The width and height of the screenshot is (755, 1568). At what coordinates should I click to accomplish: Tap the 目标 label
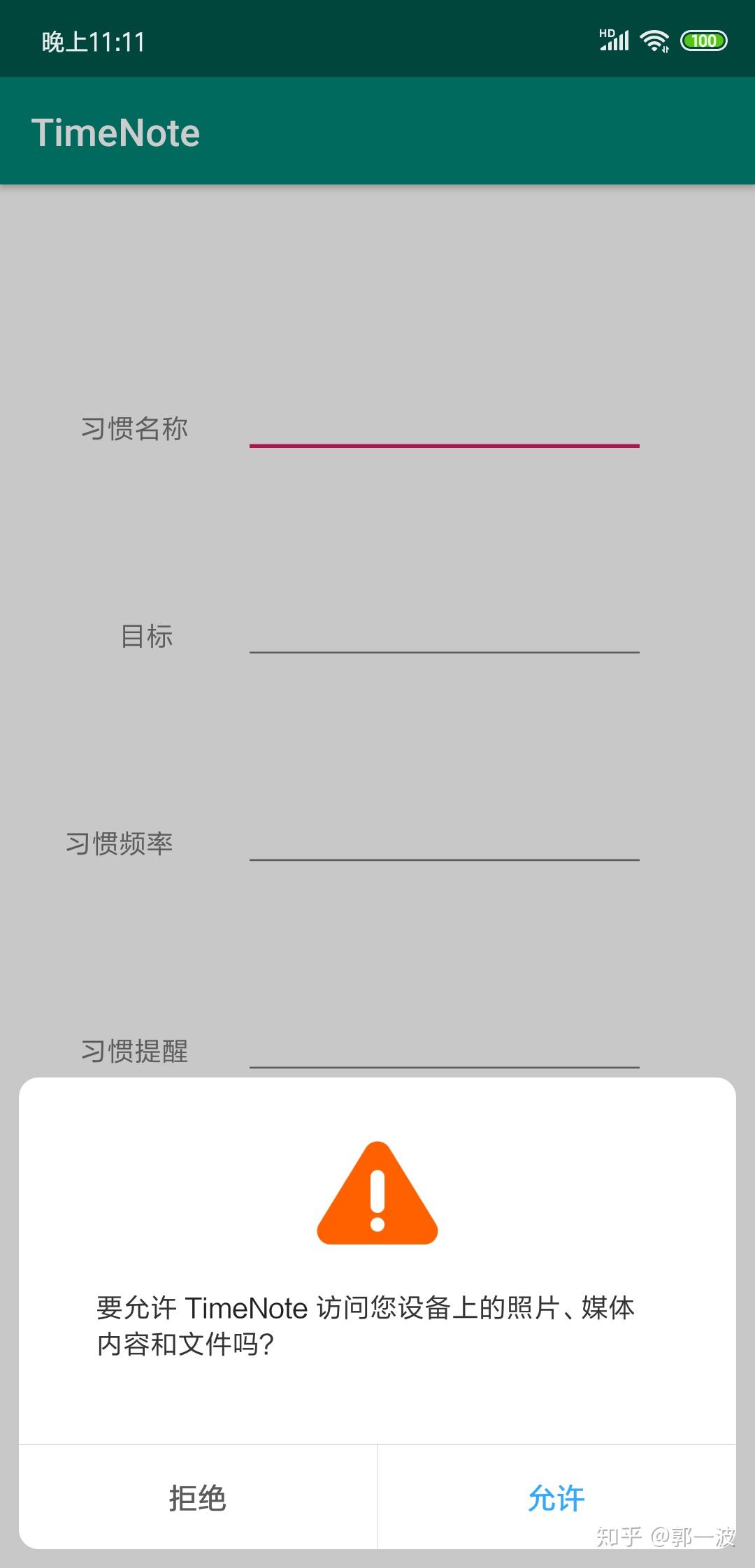coord(148,637)
